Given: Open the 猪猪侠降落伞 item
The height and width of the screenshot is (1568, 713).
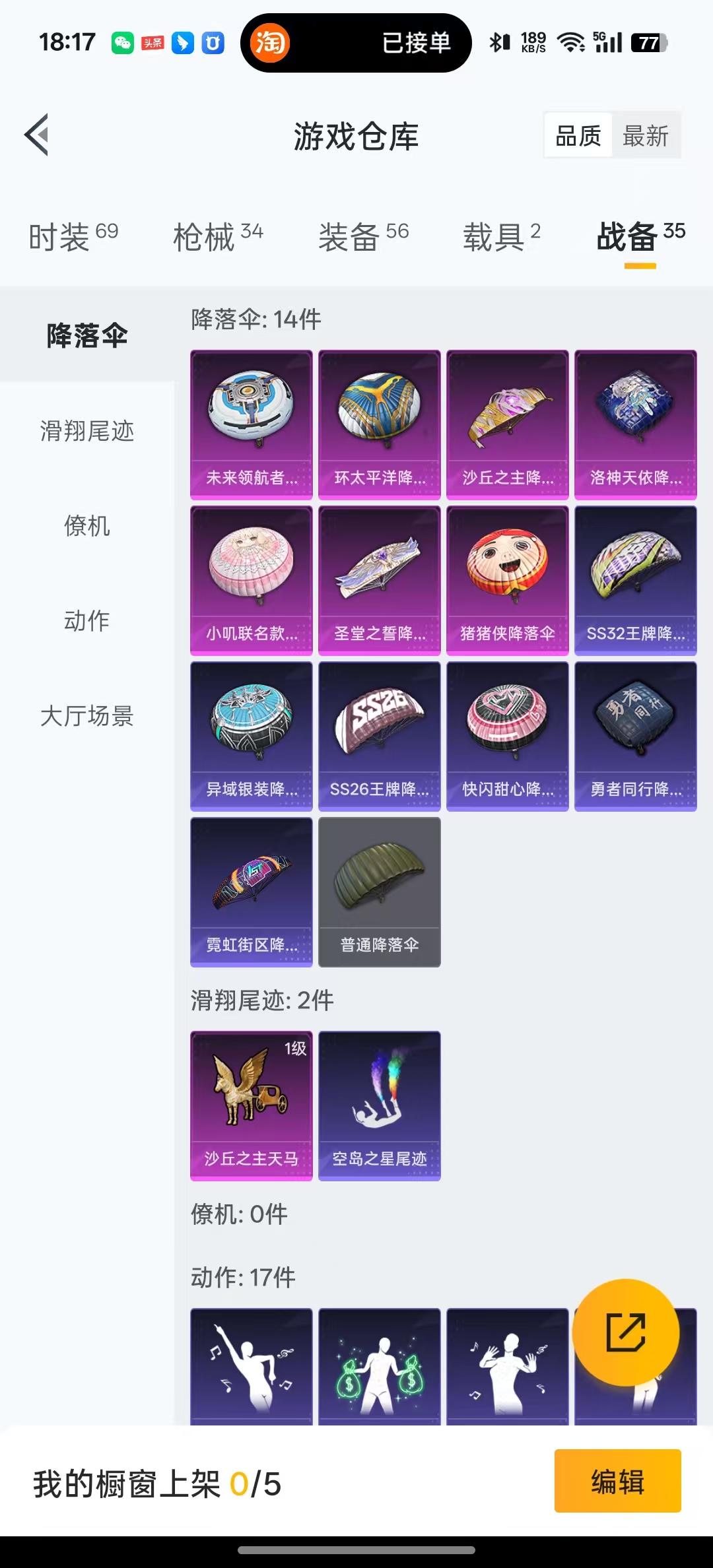Looking at the screenshot, I should point(508,581).
